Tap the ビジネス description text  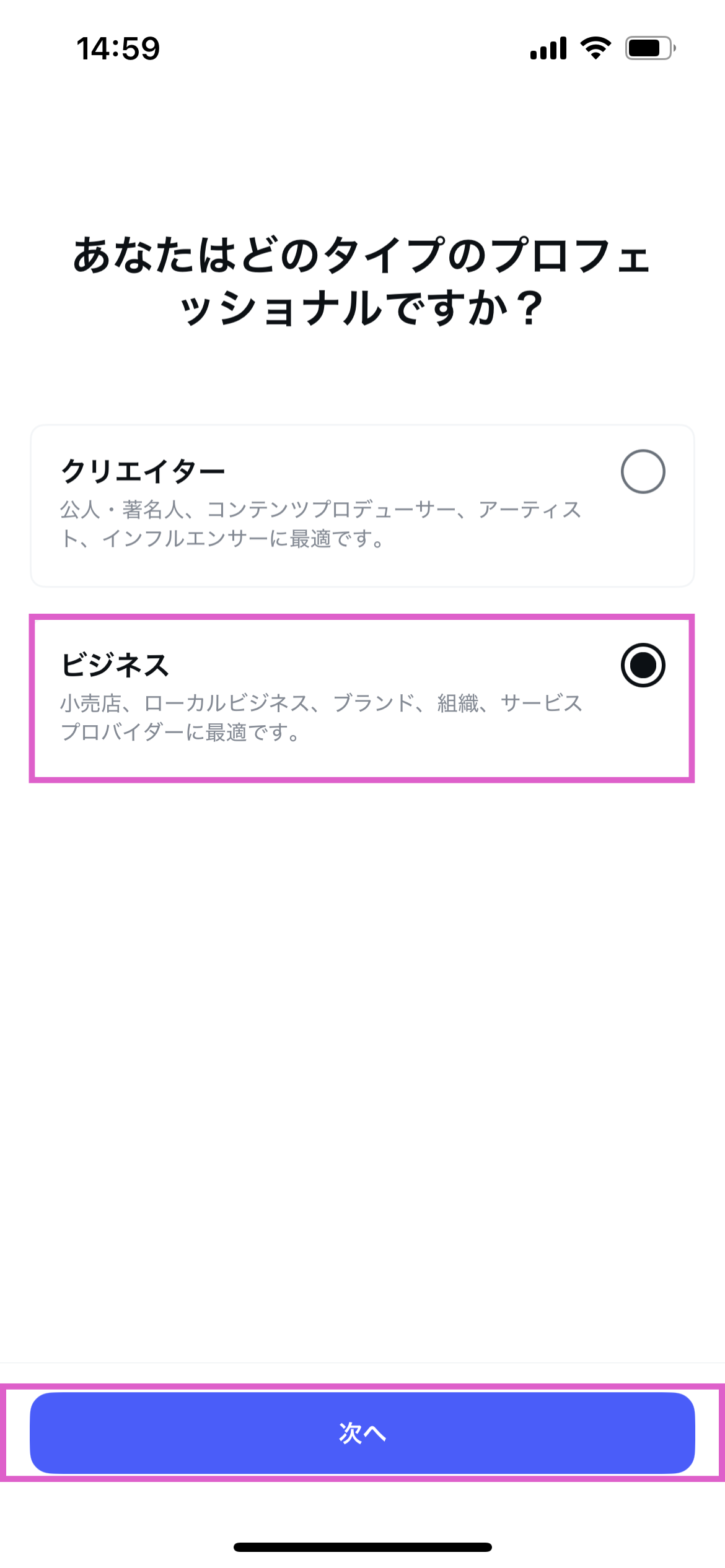[321, 718]
